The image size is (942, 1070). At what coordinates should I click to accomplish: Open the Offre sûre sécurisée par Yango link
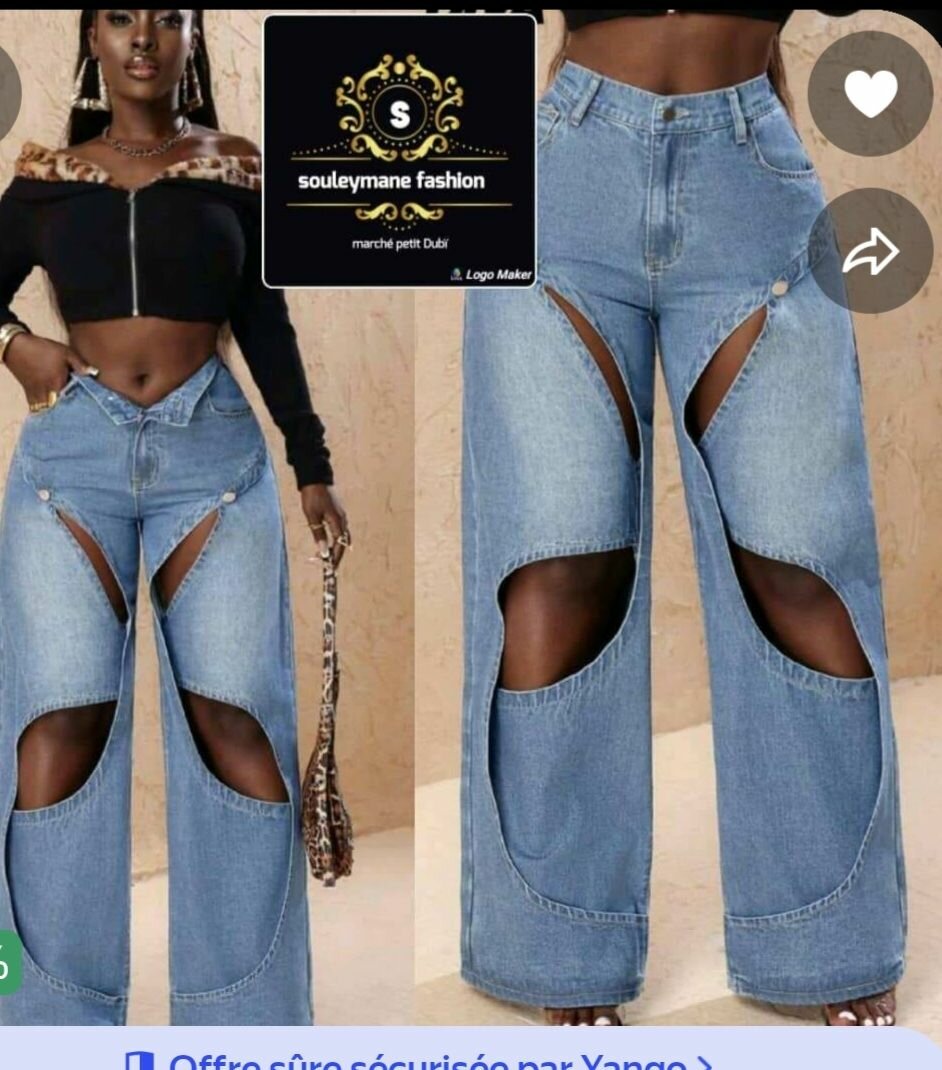(x=420, y=1058)
